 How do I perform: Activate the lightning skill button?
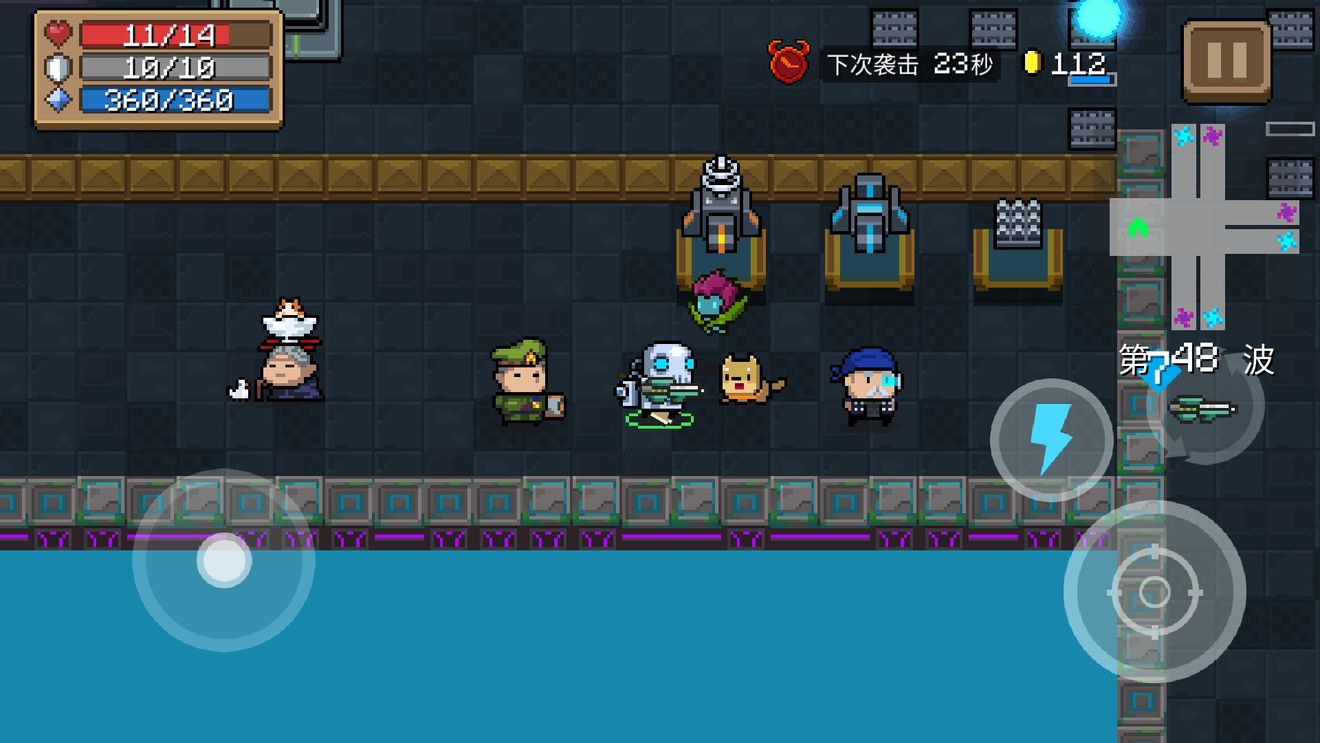tap(1051, 440)
